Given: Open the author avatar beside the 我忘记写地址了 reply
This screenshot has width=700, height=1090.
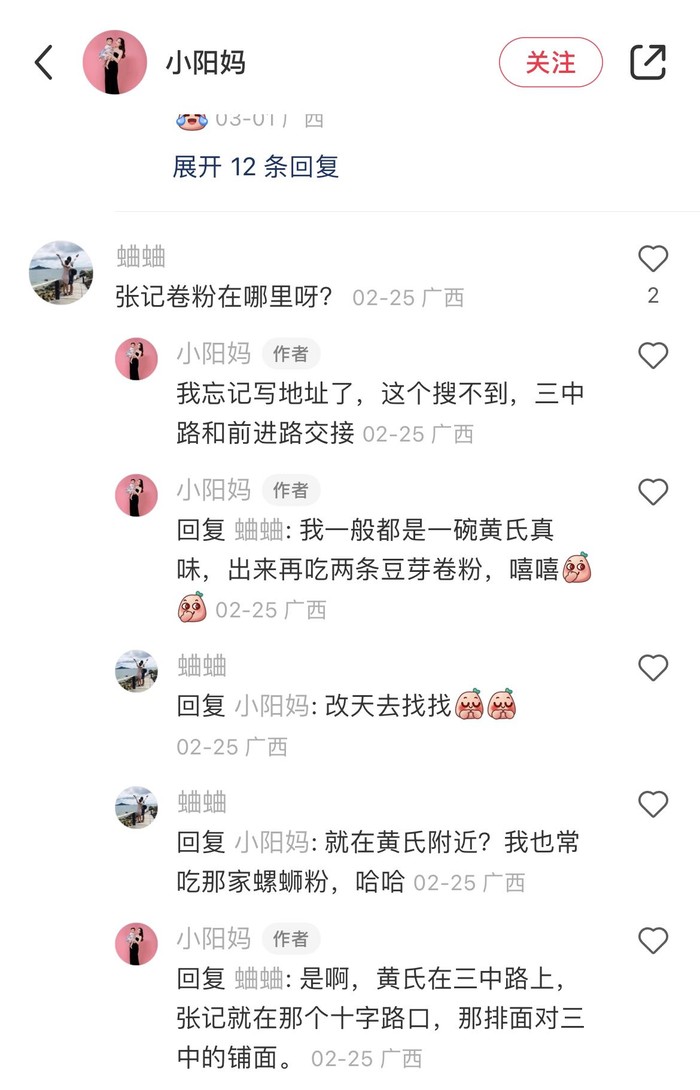Looking at the screenshot, I should 136,359.
